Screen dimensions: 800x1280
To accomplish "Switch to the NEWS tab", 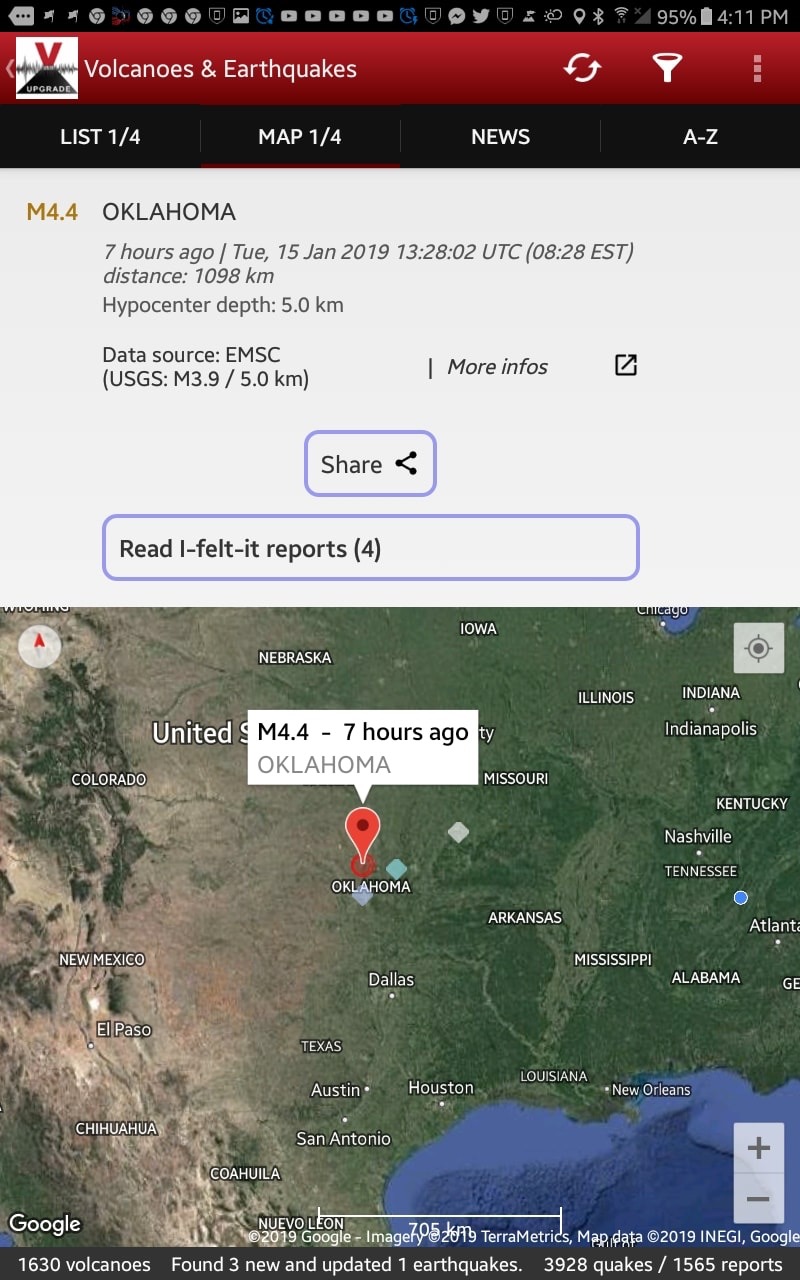I will [500, 137].
